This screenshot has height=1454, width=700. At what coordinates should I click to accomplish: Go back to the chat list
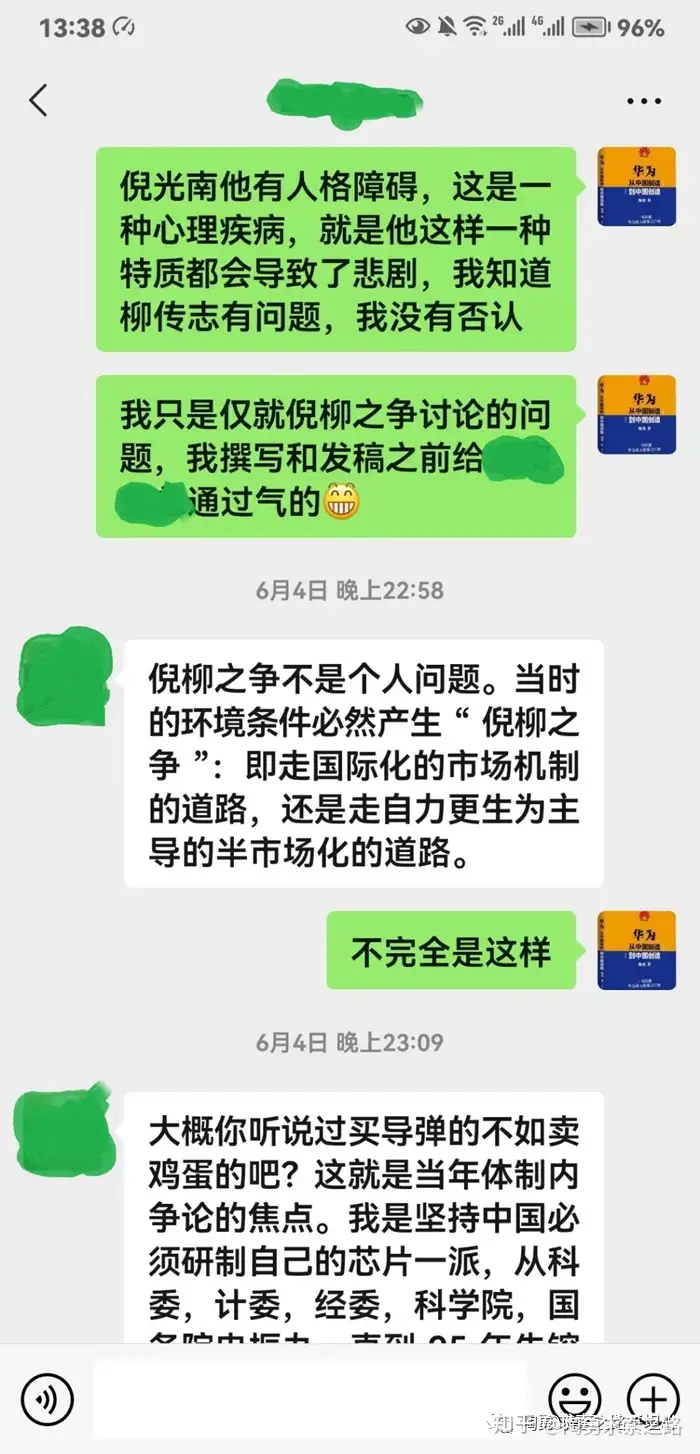[x=39, y=100]
